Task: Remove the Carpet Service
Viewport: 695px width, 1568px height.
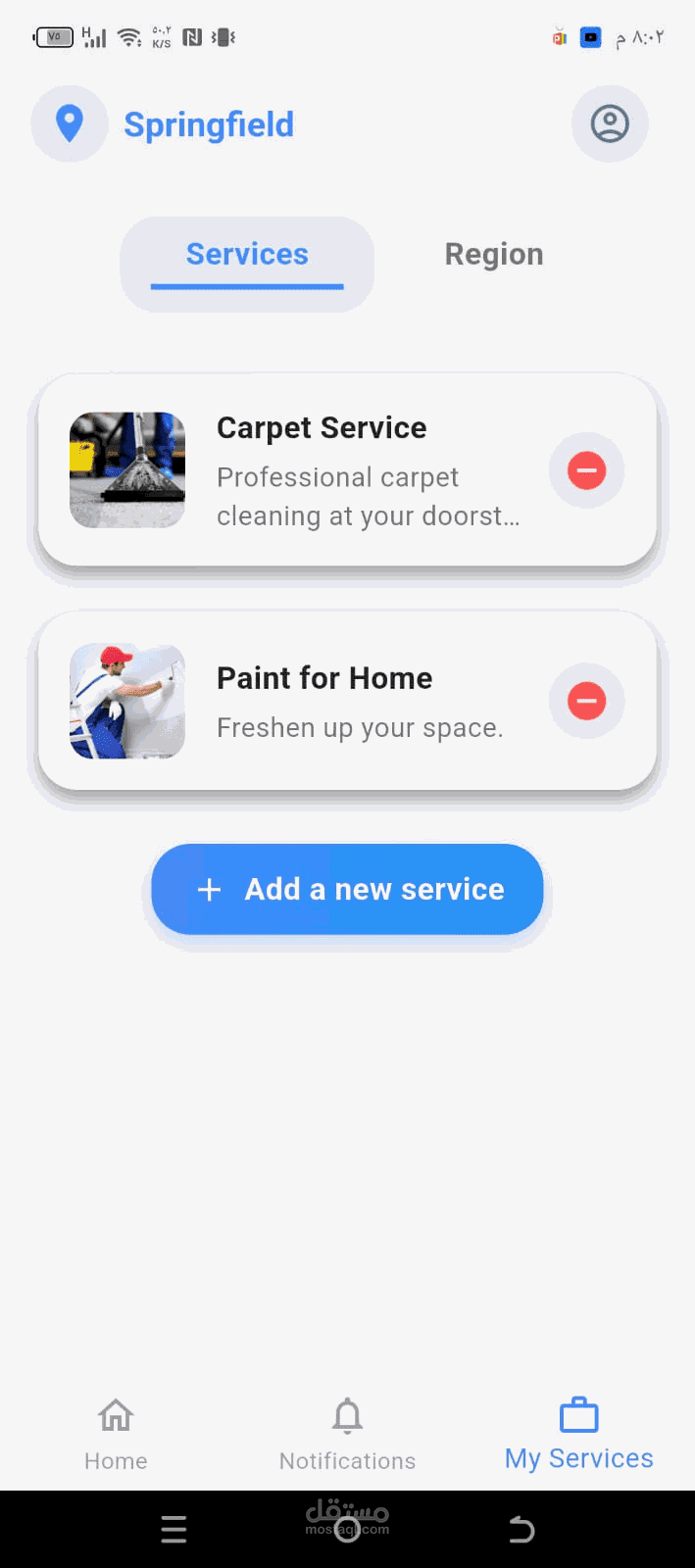Action: (x=586, y=470)
